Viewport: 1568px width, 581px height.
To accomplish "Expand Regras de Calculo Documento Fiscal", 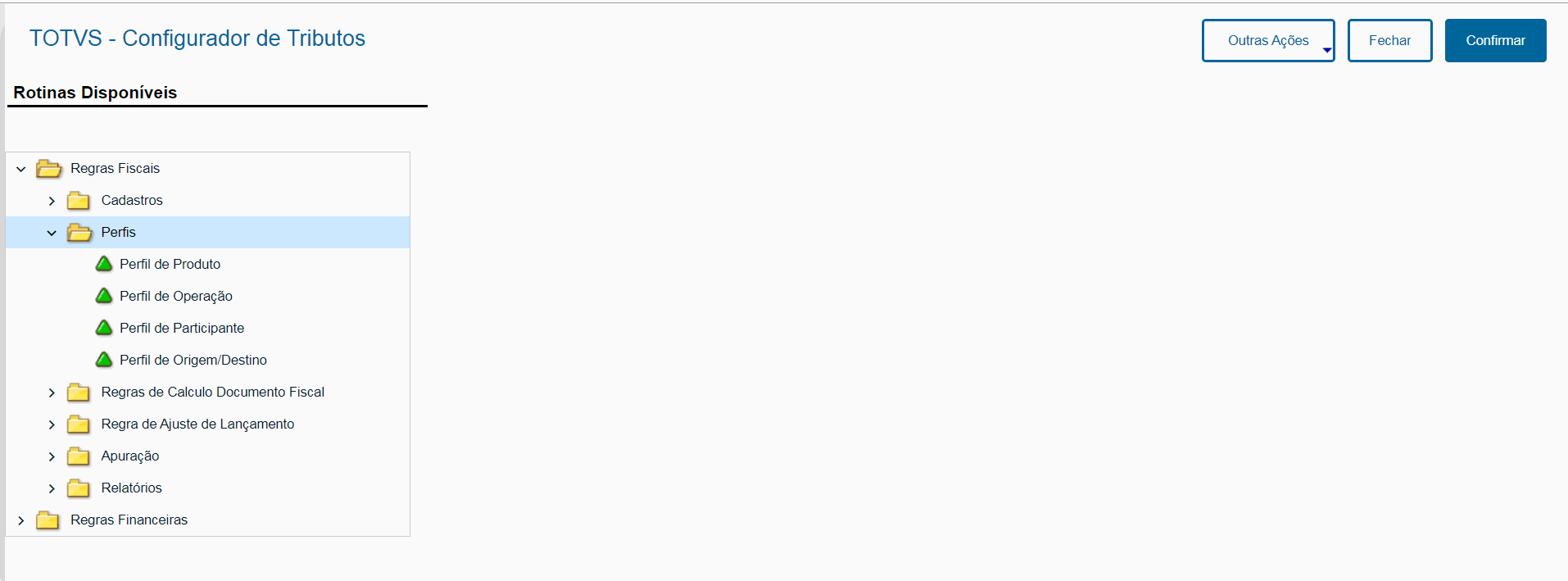I will coord(52,393).
